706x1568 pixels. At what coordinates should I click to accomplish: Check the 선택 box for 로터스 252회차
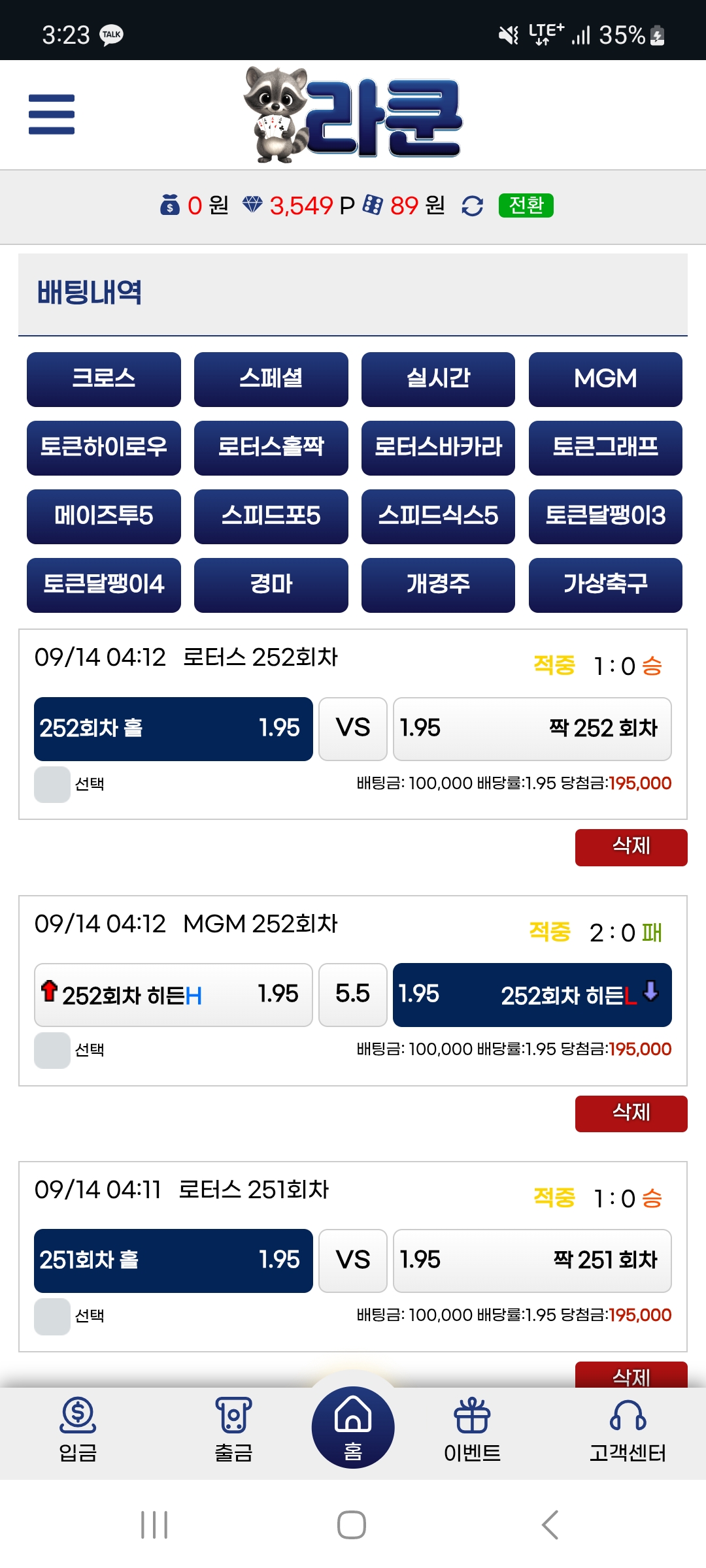(x=52, y=784)
